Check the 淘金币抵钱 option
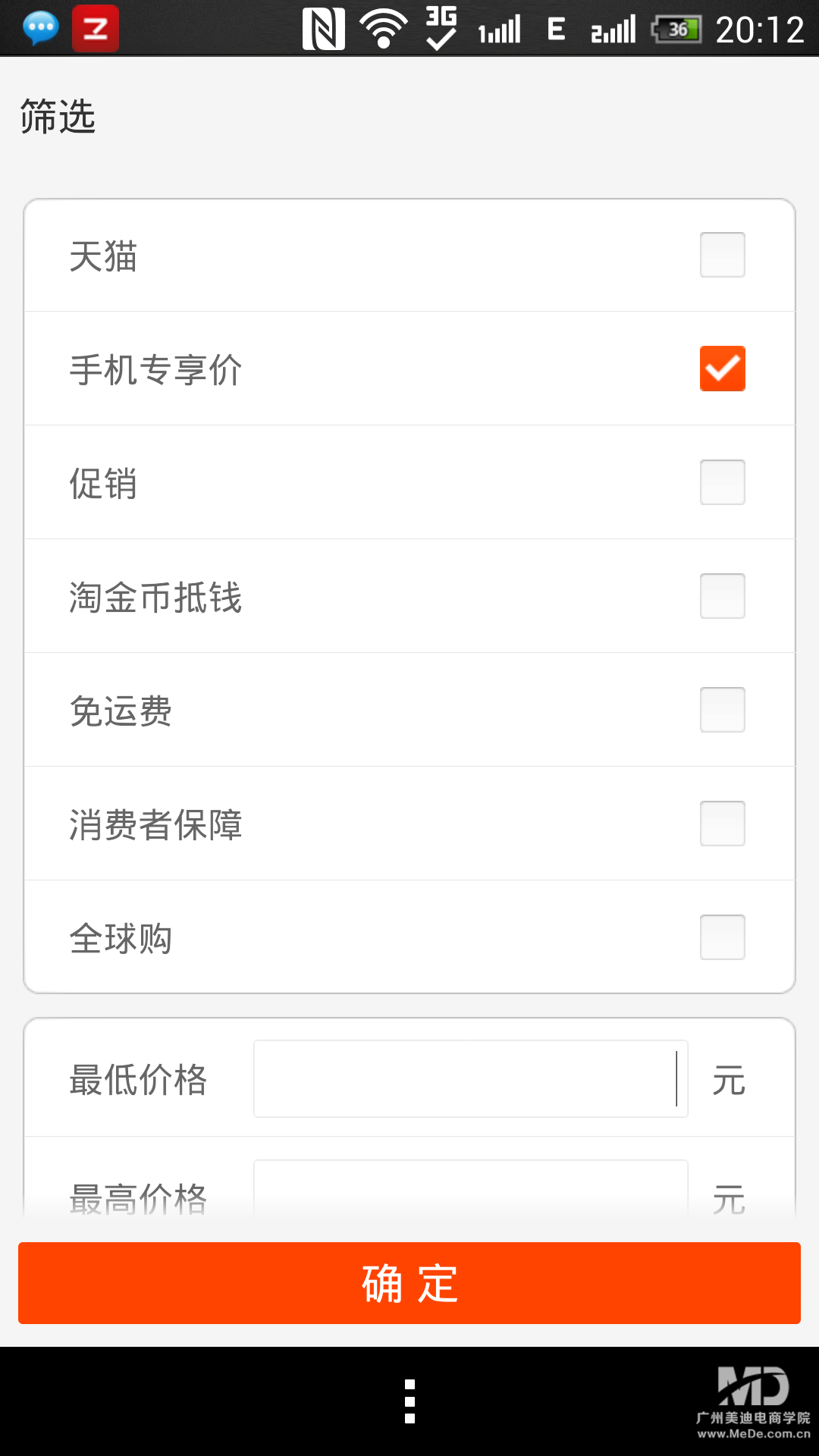Viewport: 819px width, 1456px height. [721, 596]
